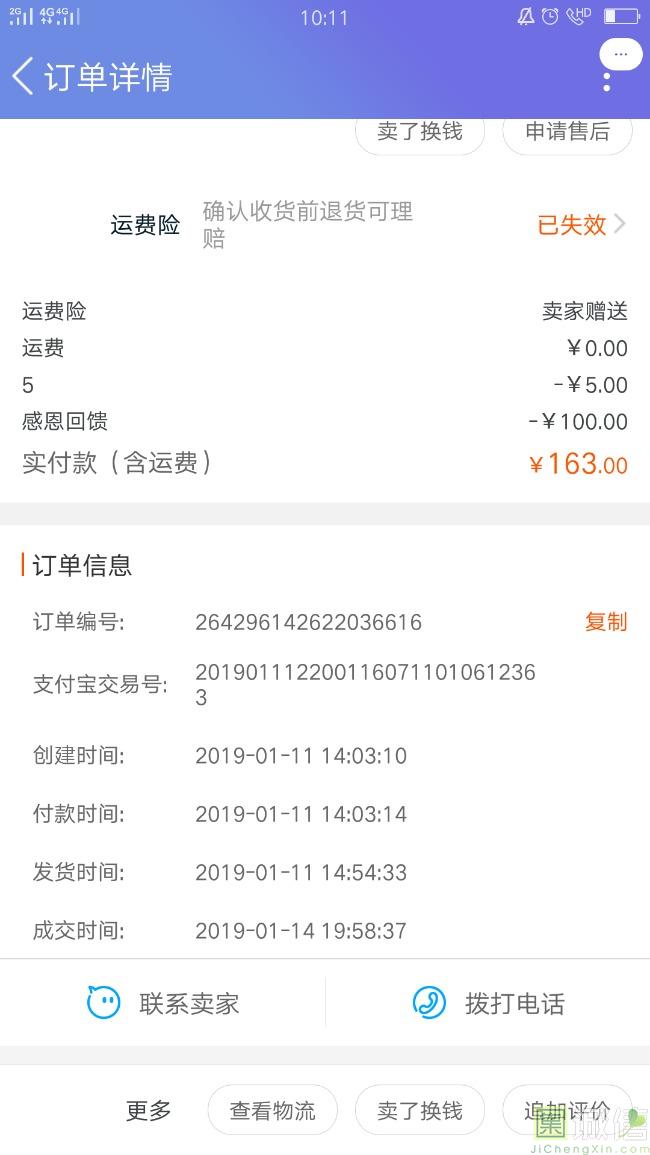Copy the order number with 复制

click(605, 622)
